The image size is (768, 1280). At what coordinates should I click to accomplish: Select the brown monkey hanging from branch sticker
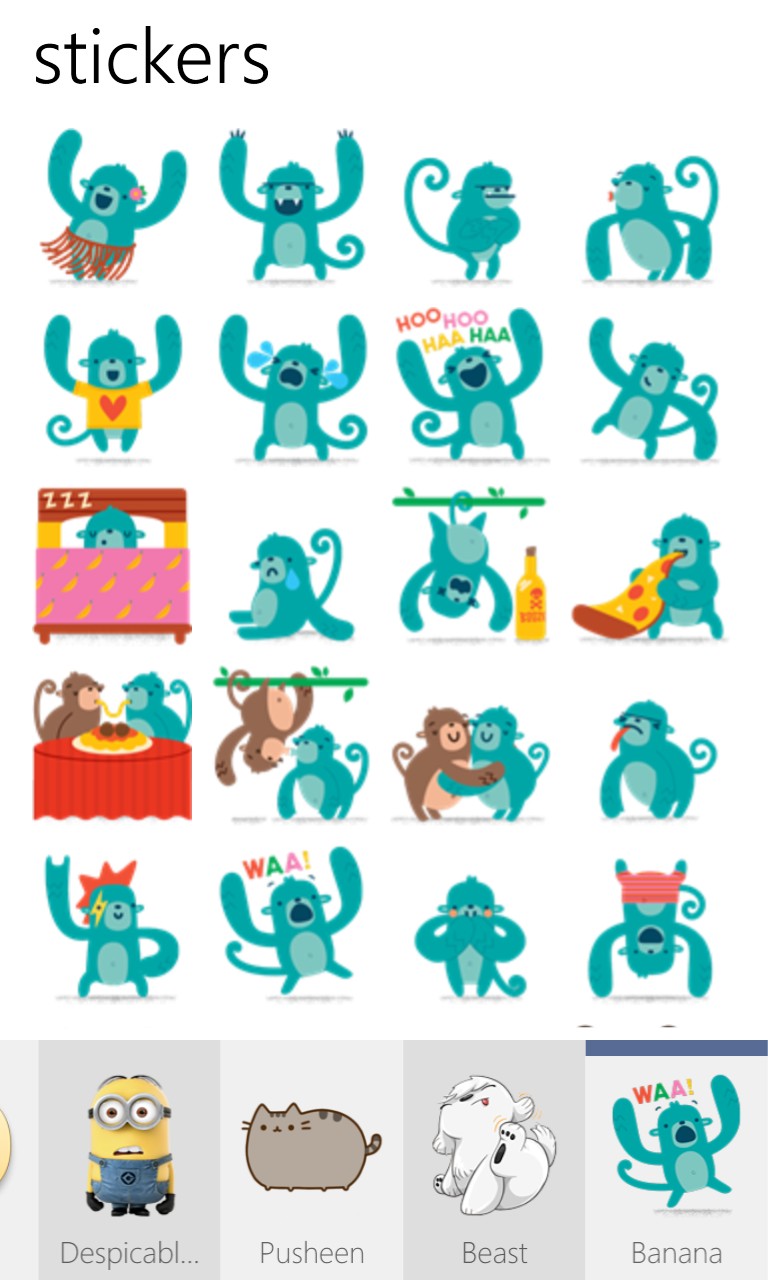tap(291, 745)
